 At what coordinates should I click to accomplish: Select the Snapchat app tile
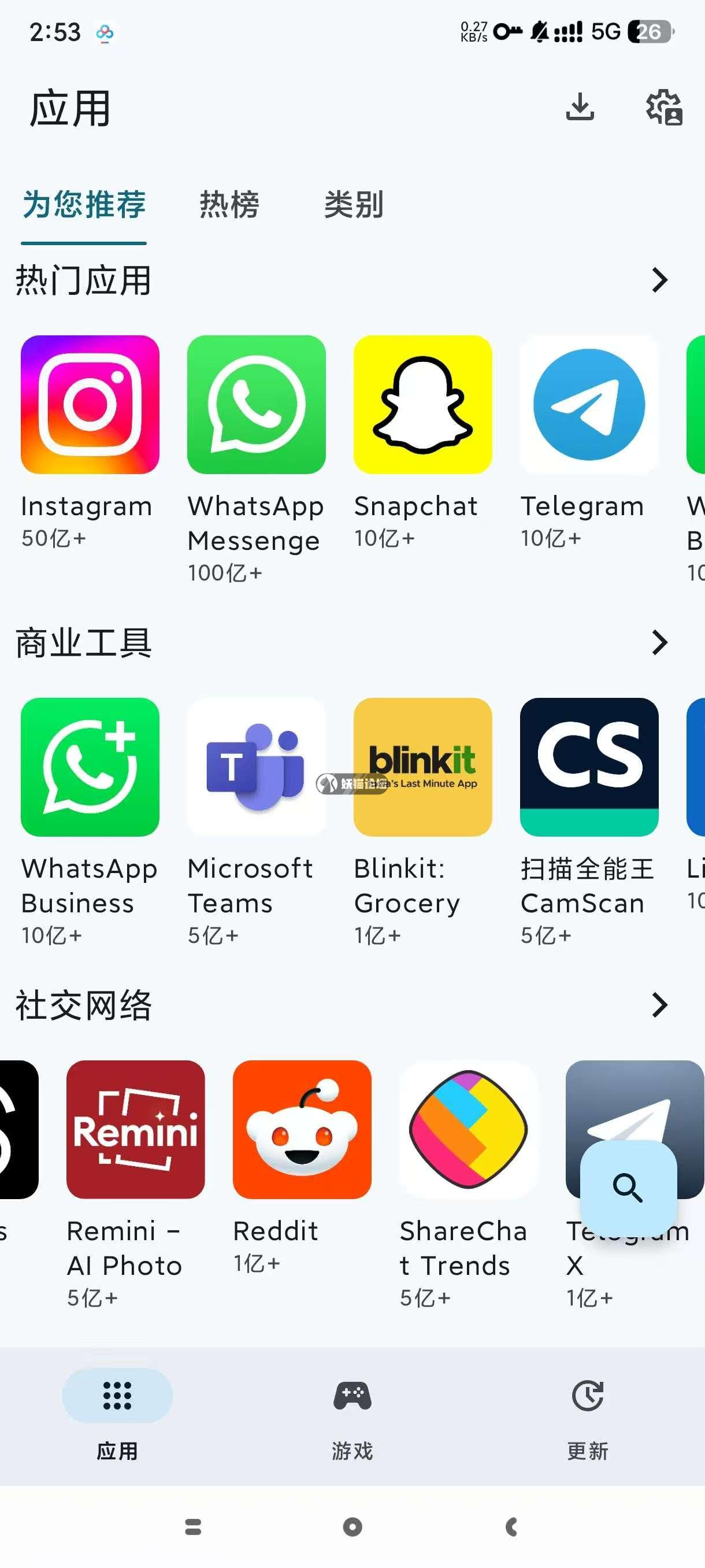[423, 405]
